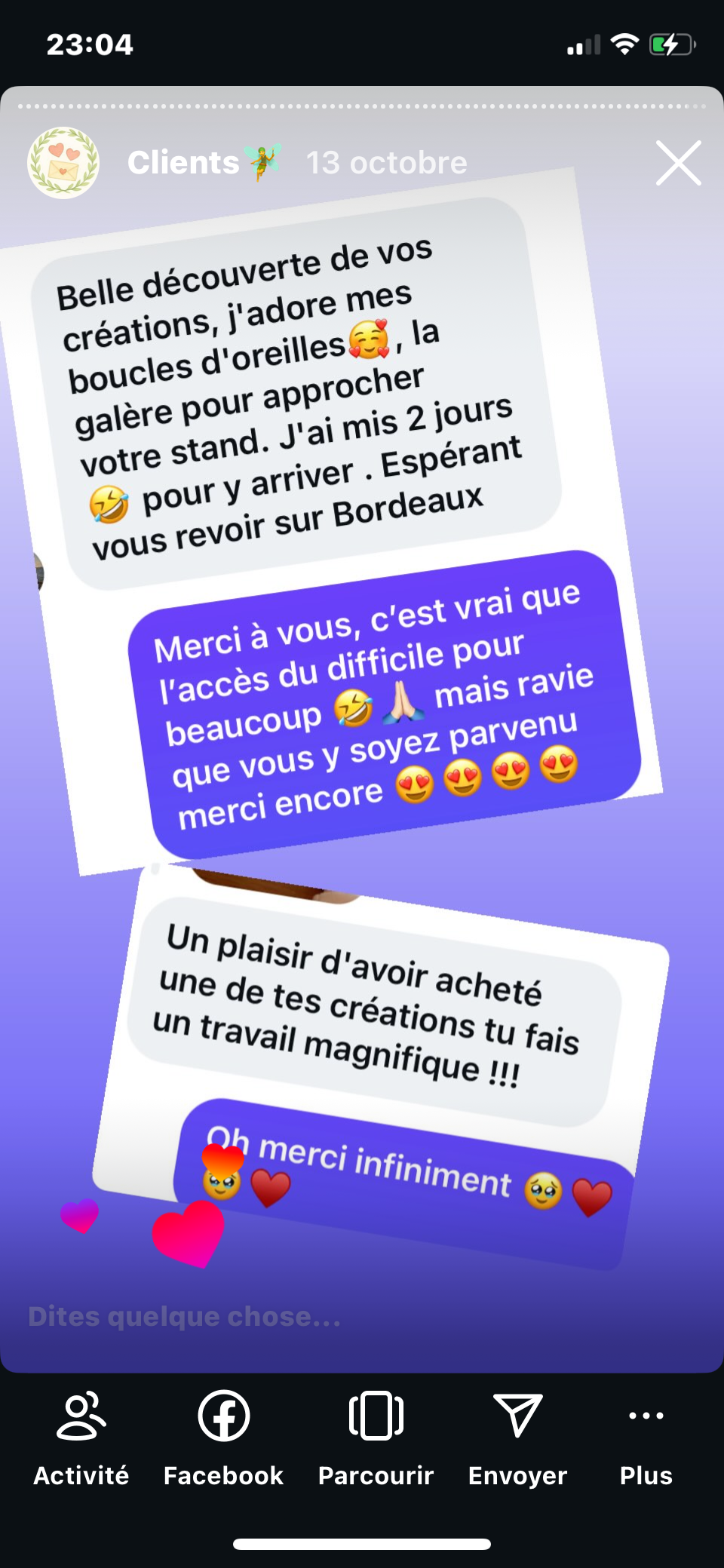Close the story viewer
Screen dimensions: 724x1568
point(678,163)
